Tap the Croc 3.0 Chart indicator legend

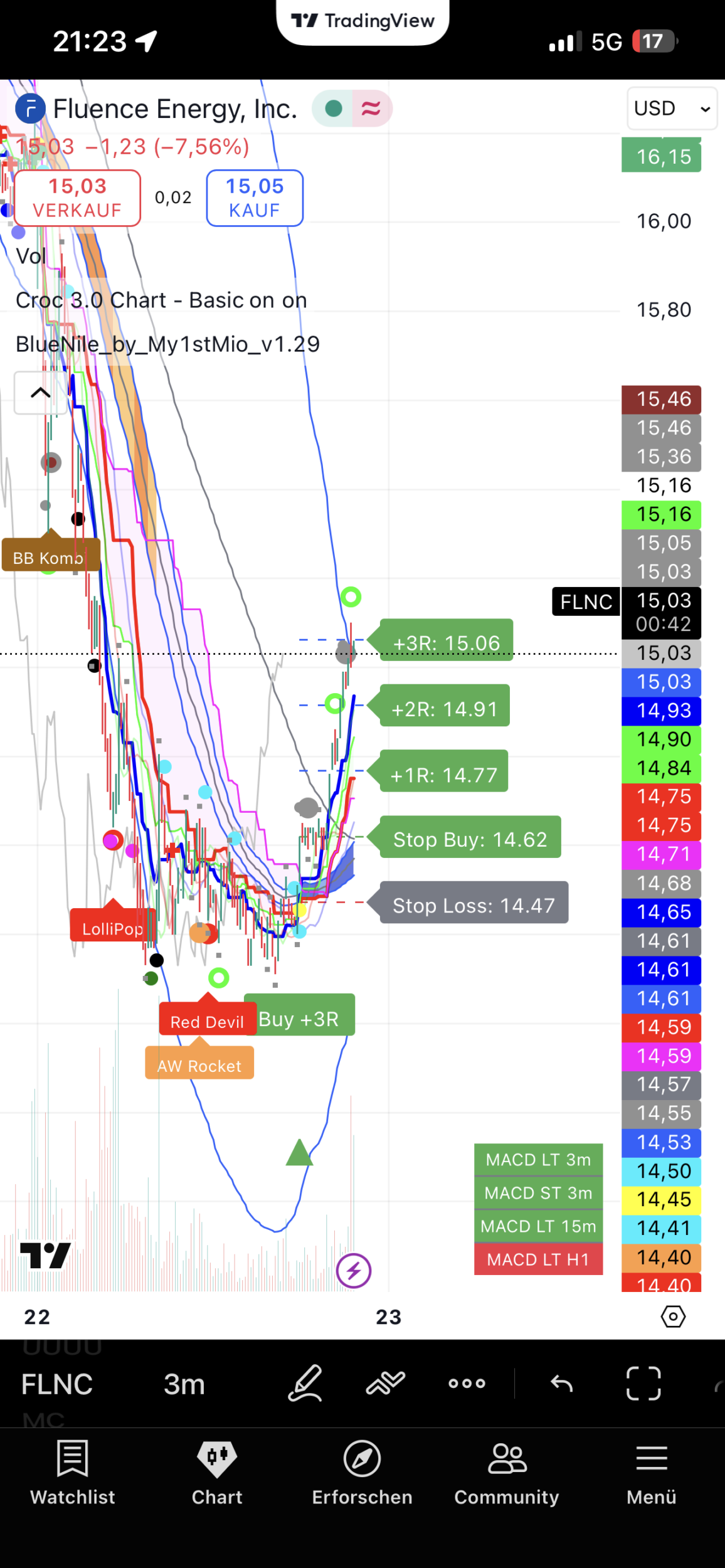161,300
